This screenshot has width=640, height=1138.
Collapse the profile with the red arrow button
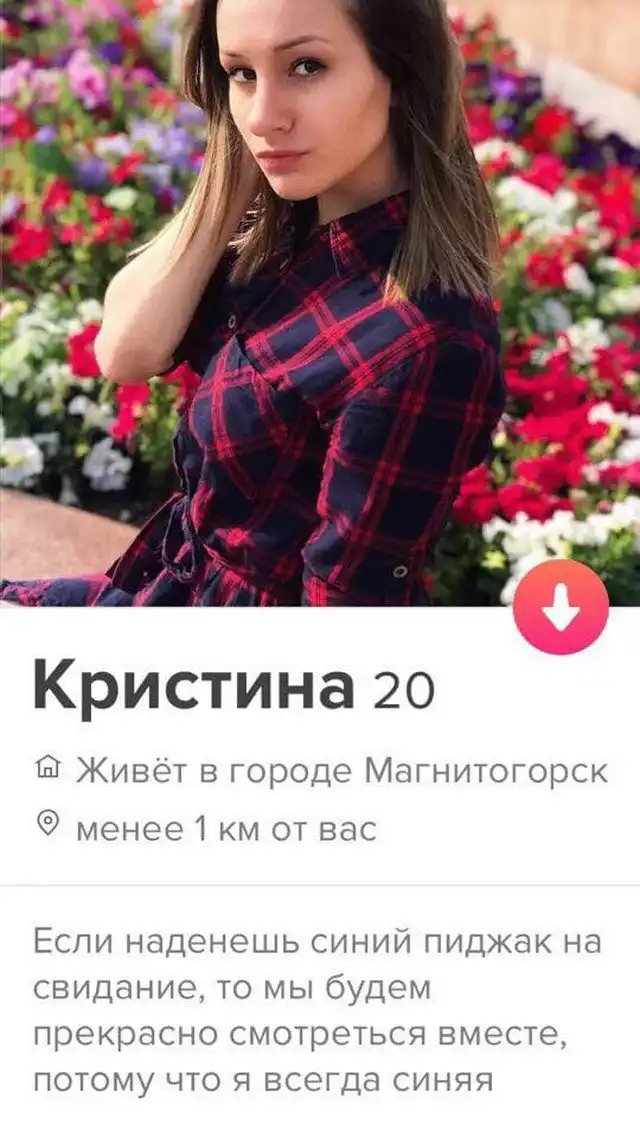click(560, 607)
